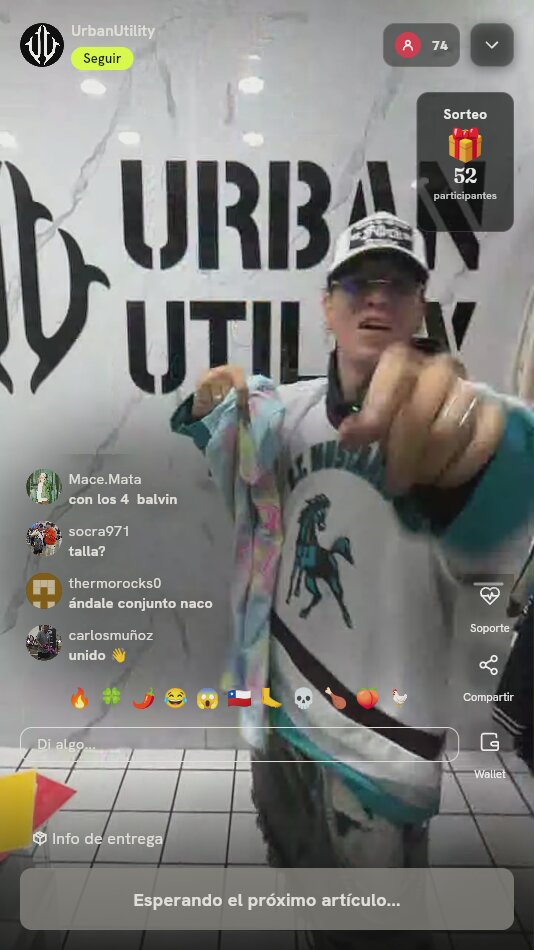Screen dimensions: 534x950
Task: Send the four-leaf clover reaction
Action: click(112, 698)
